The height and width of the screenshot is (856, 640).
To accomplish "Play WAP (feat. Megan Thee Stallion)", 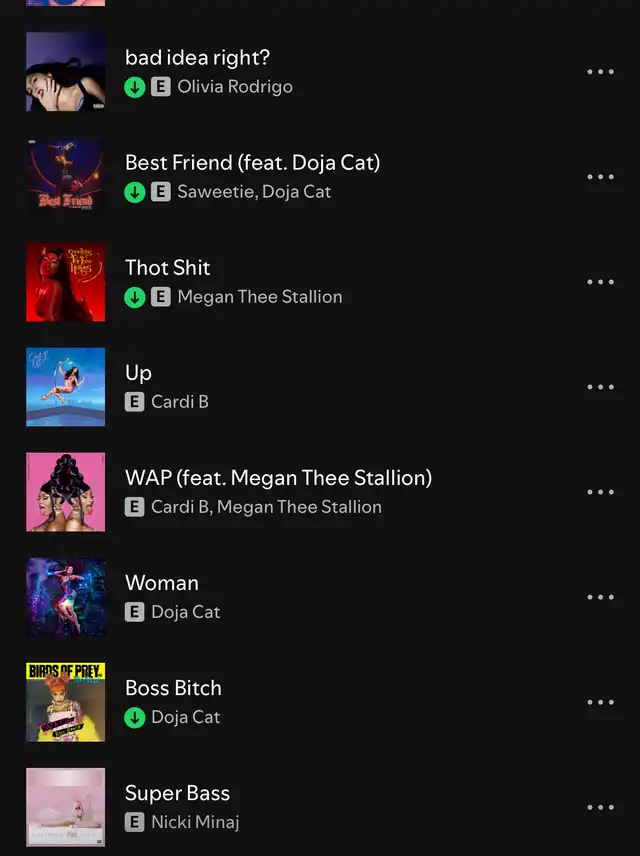I will click(x=278, y=478).
